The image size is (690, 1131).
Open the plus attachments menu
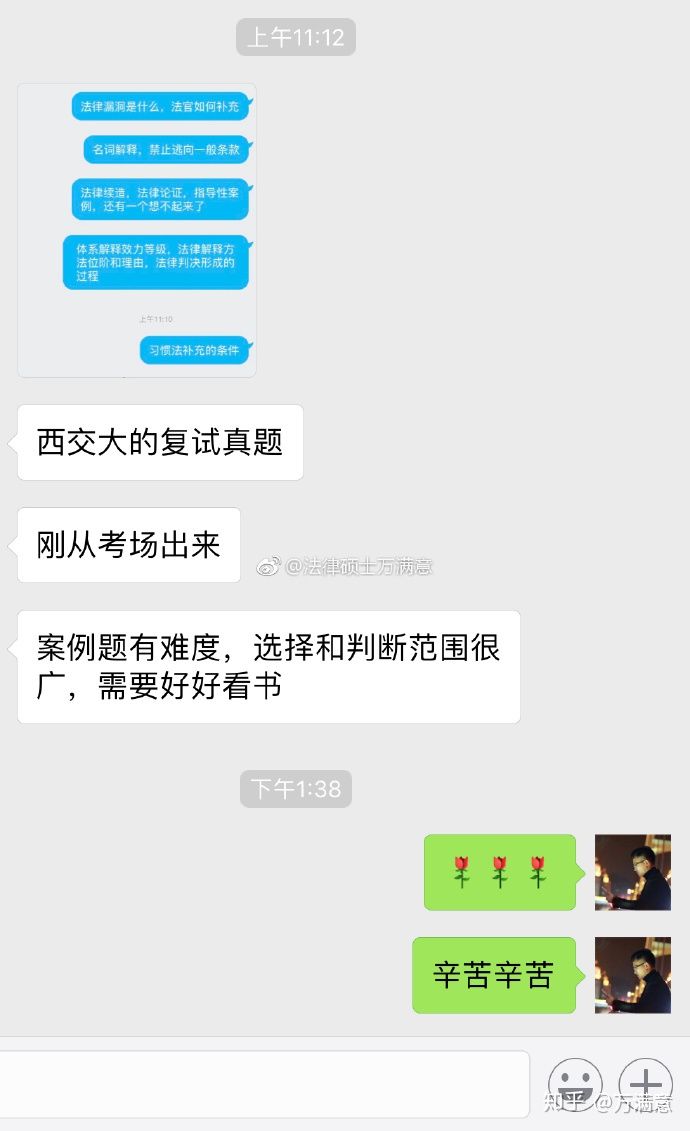tap(646, 1084)
